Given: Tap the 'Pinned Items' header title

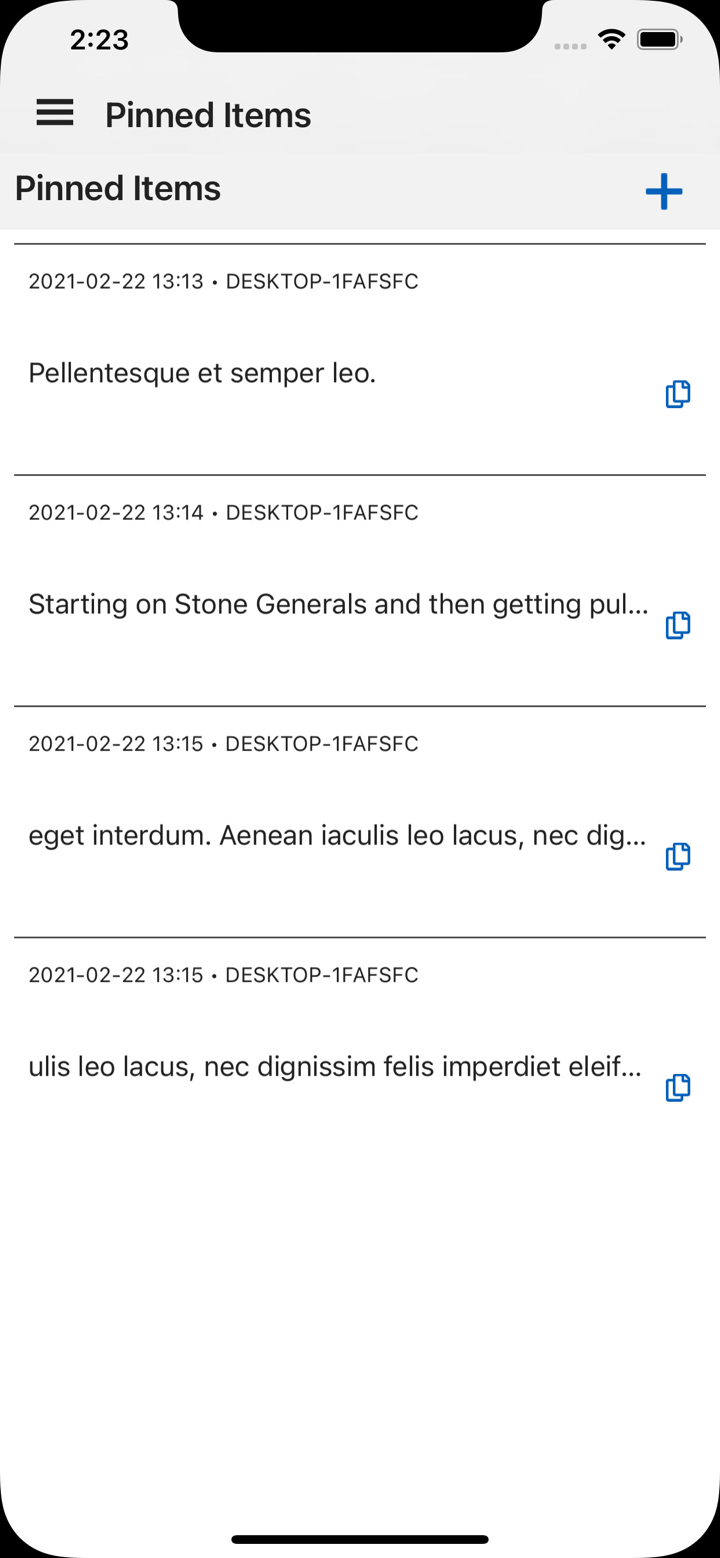Looking at the screenshot, I should point(207,114).
